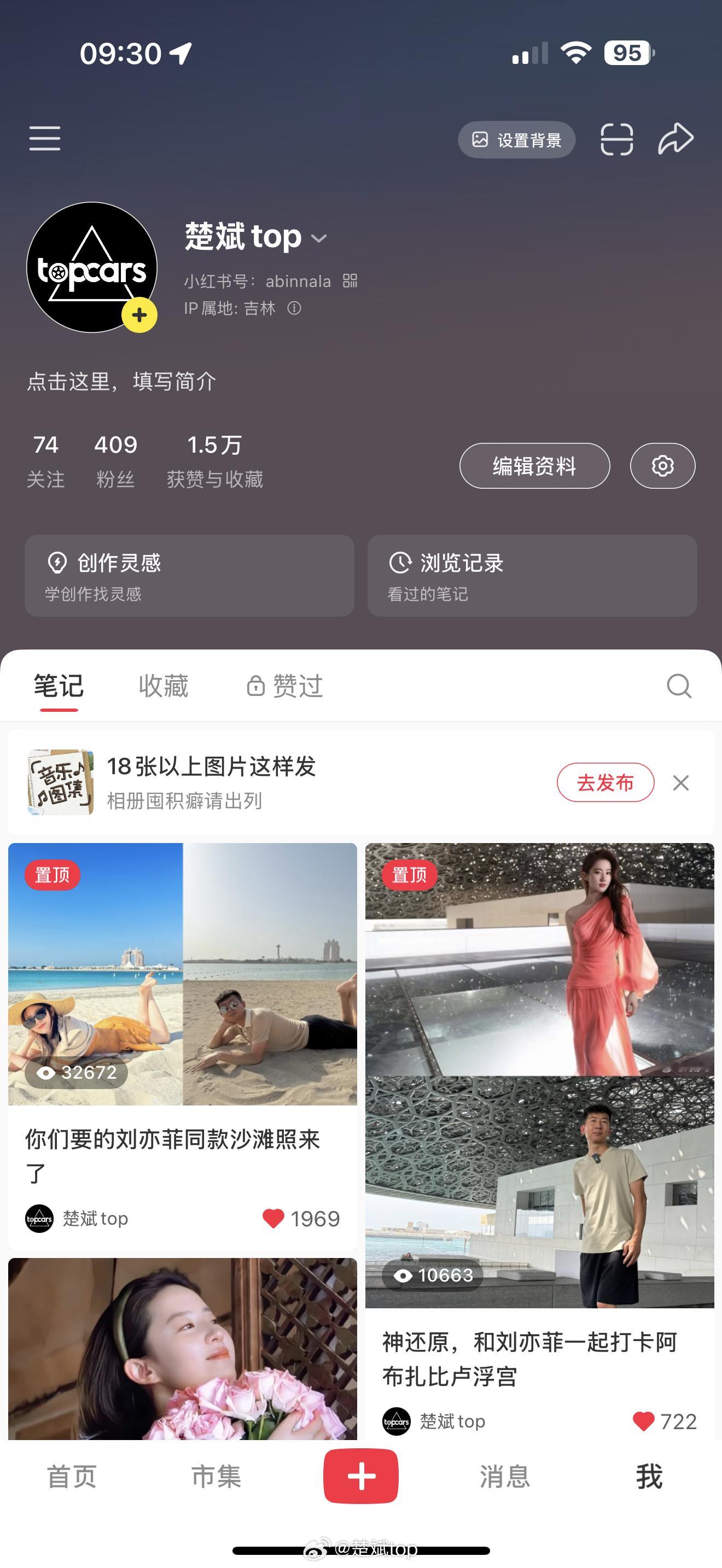Screen dimensions: 722x1568
Task: Open 创作灵感 creation inspiration panel
Action: point(189,576)
